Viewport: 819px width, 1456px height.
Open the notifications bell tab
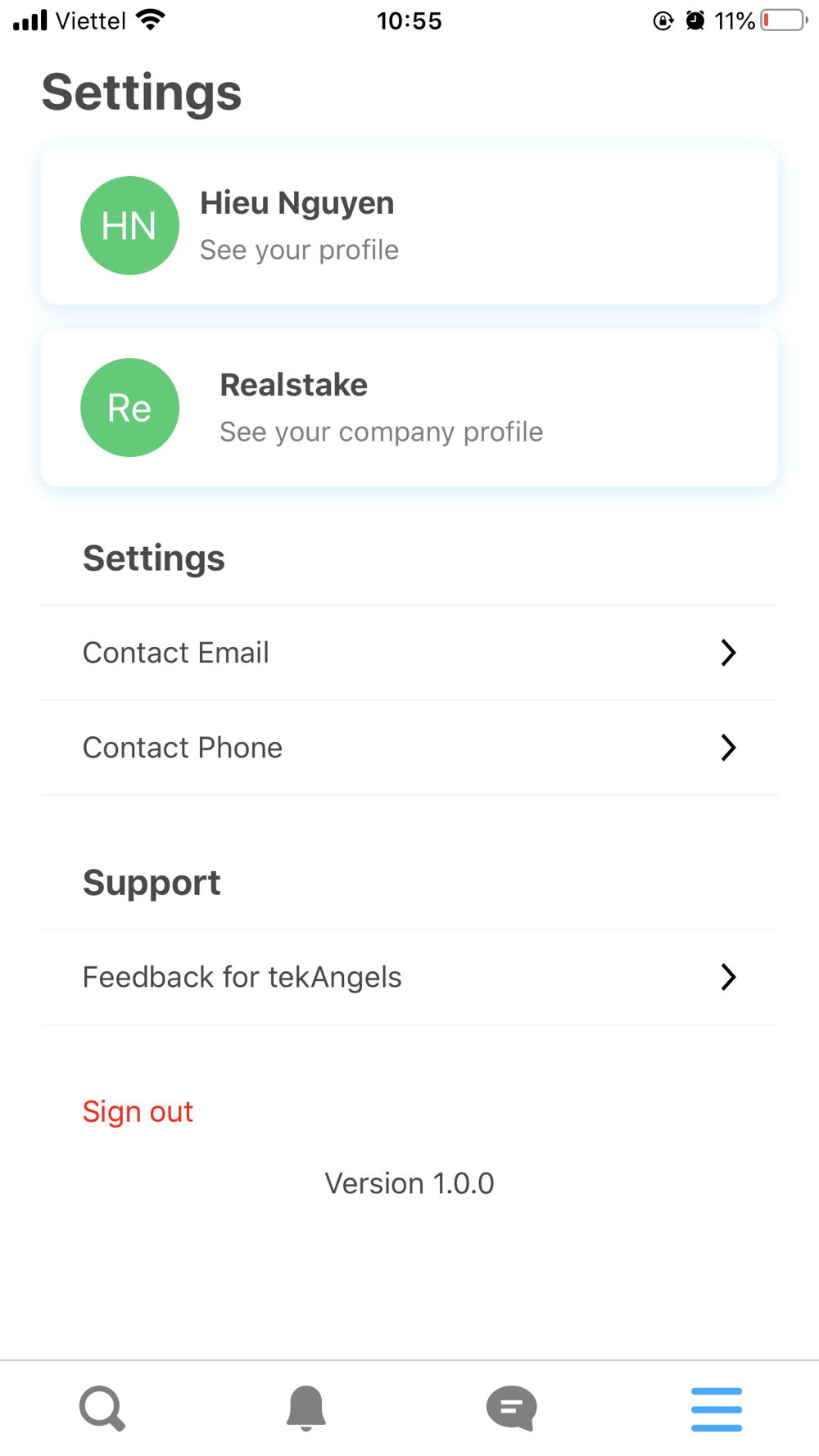(x=306, y=1409)
